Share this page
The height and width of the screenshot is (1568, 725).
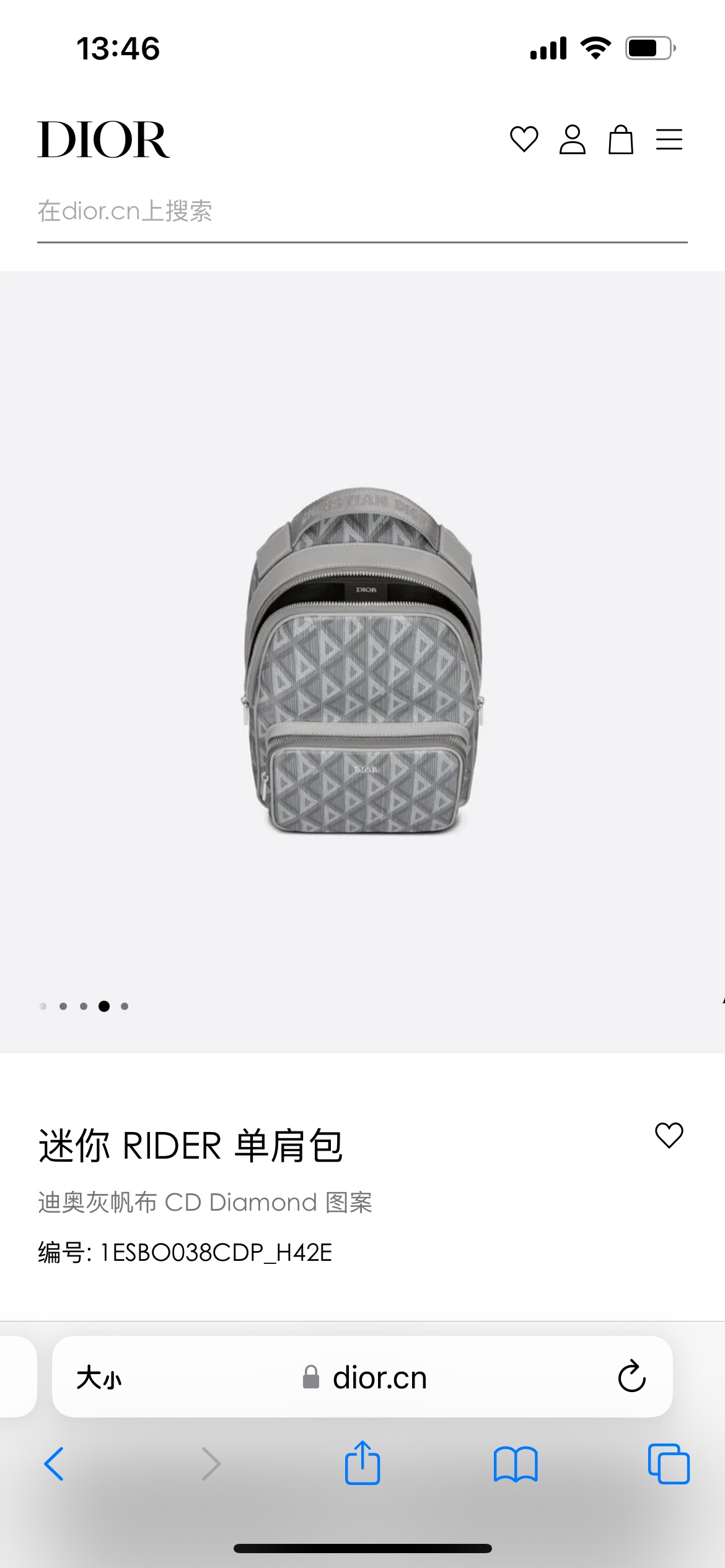tap(362, 1463)
